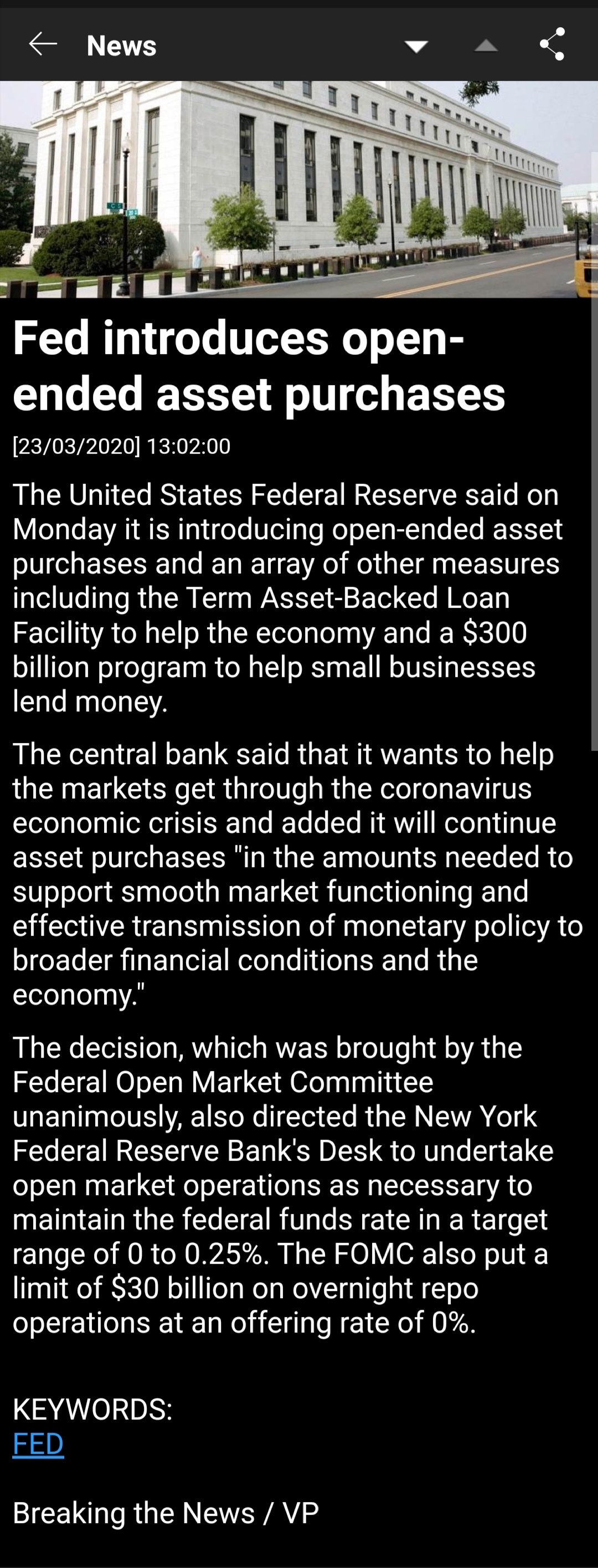The width and height of the screenshot is (598, 1568).
Task: Jump to the next news article
Action: point(416,46)
